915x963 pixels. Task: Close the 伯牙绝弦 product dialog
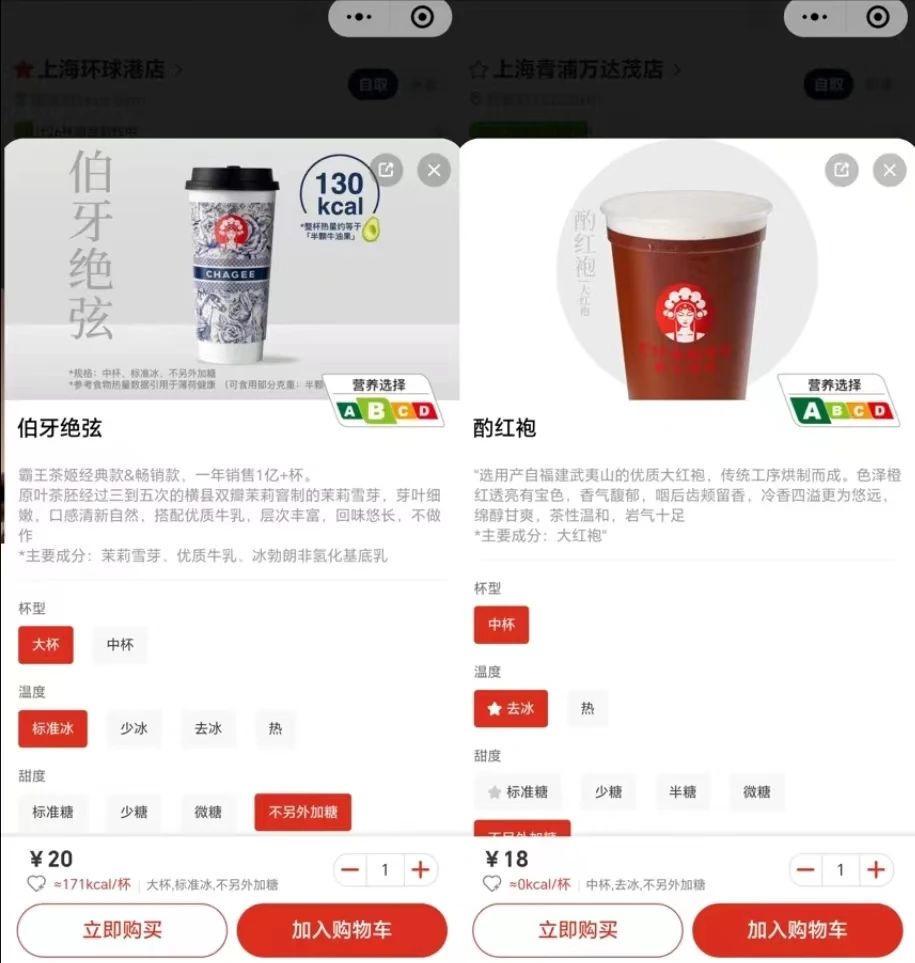[x=433, y=171]
